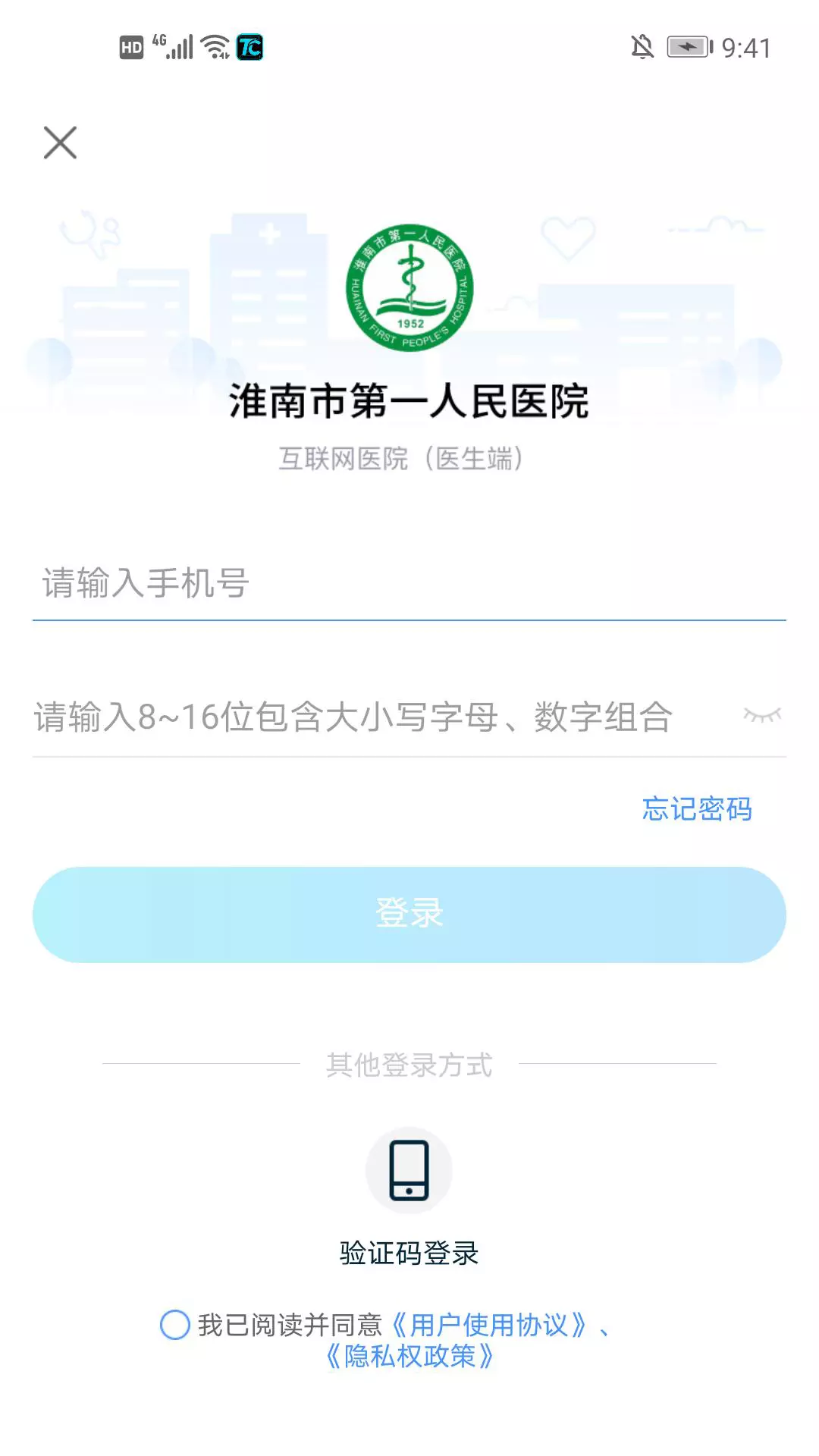
Task: Close the login screen
Action: tap(61, 143)
